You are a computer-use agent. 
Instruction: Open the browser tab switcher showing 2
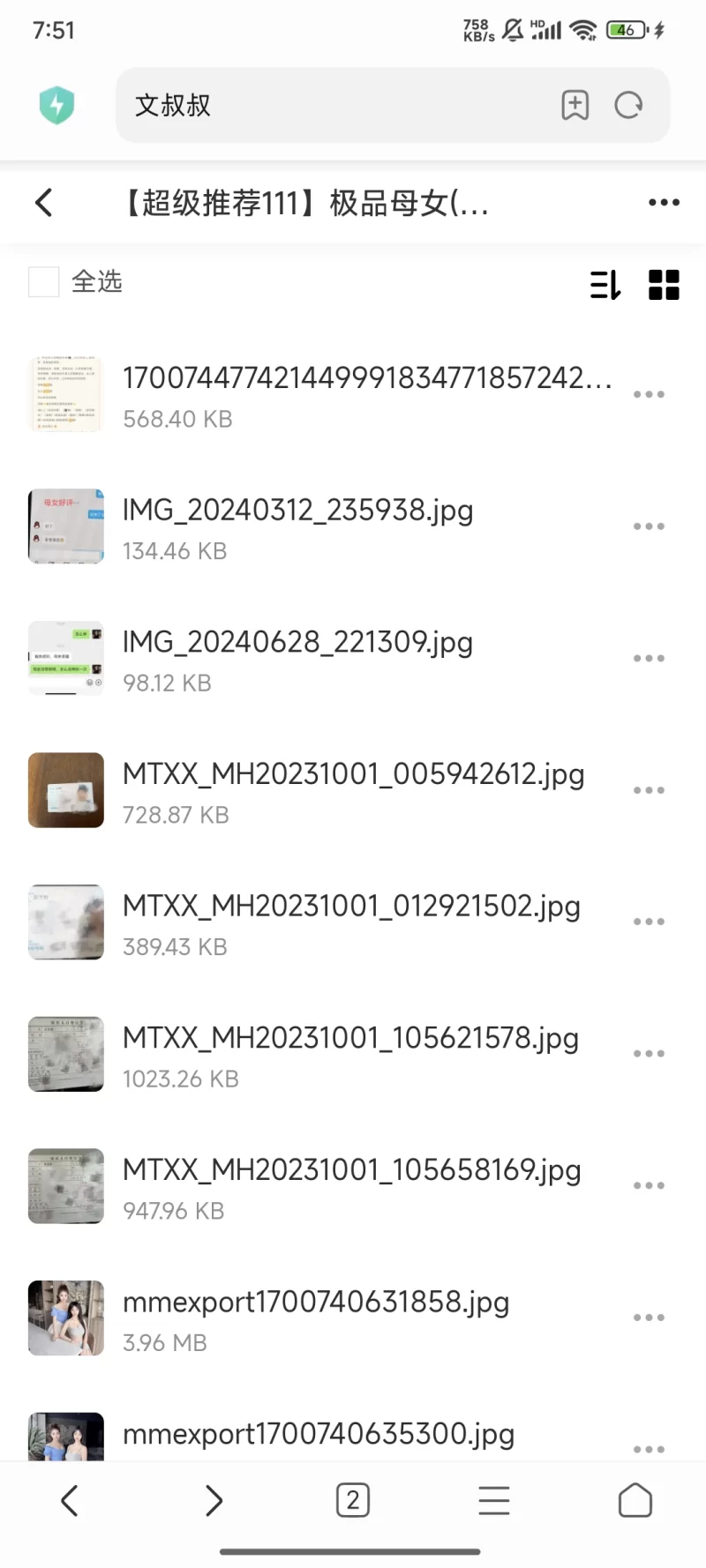[x=353, y=1500]
